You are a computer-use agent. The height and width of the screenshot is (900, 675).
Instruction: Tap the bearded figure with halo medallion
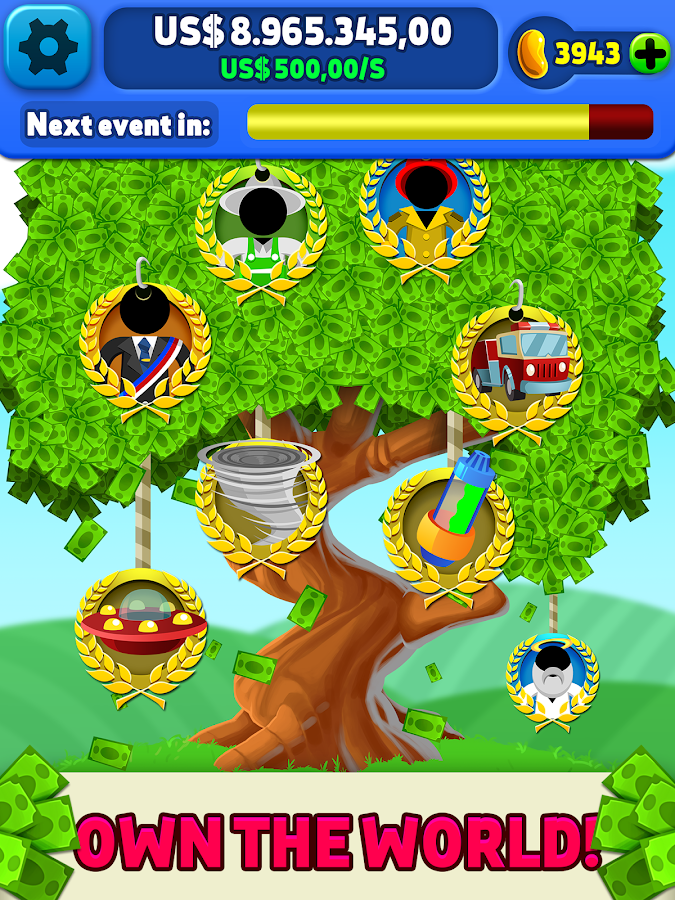tap(552, 678)
